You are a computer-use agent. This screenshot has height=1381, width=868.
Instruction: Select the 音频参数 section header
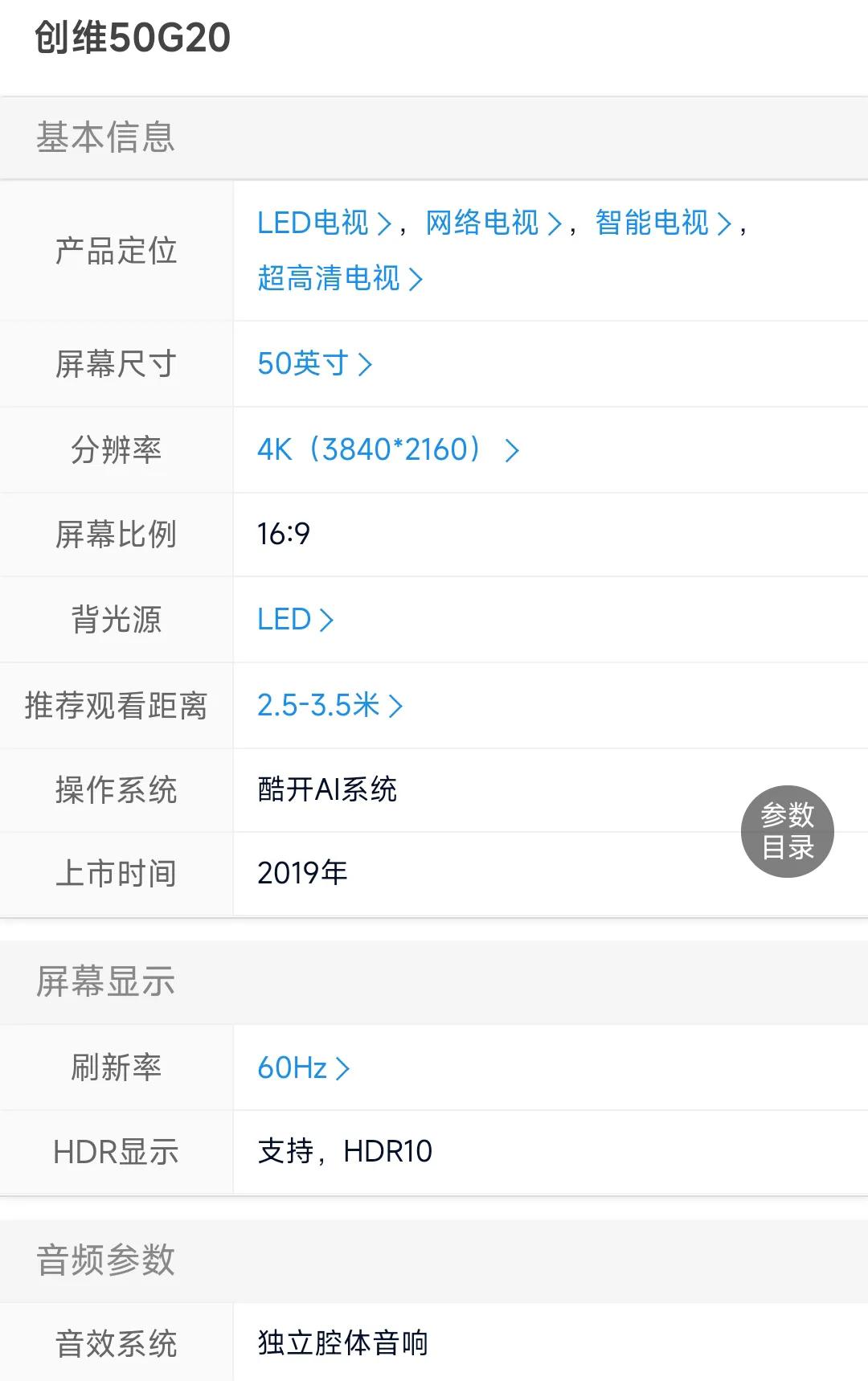[x=105, y=1260]
